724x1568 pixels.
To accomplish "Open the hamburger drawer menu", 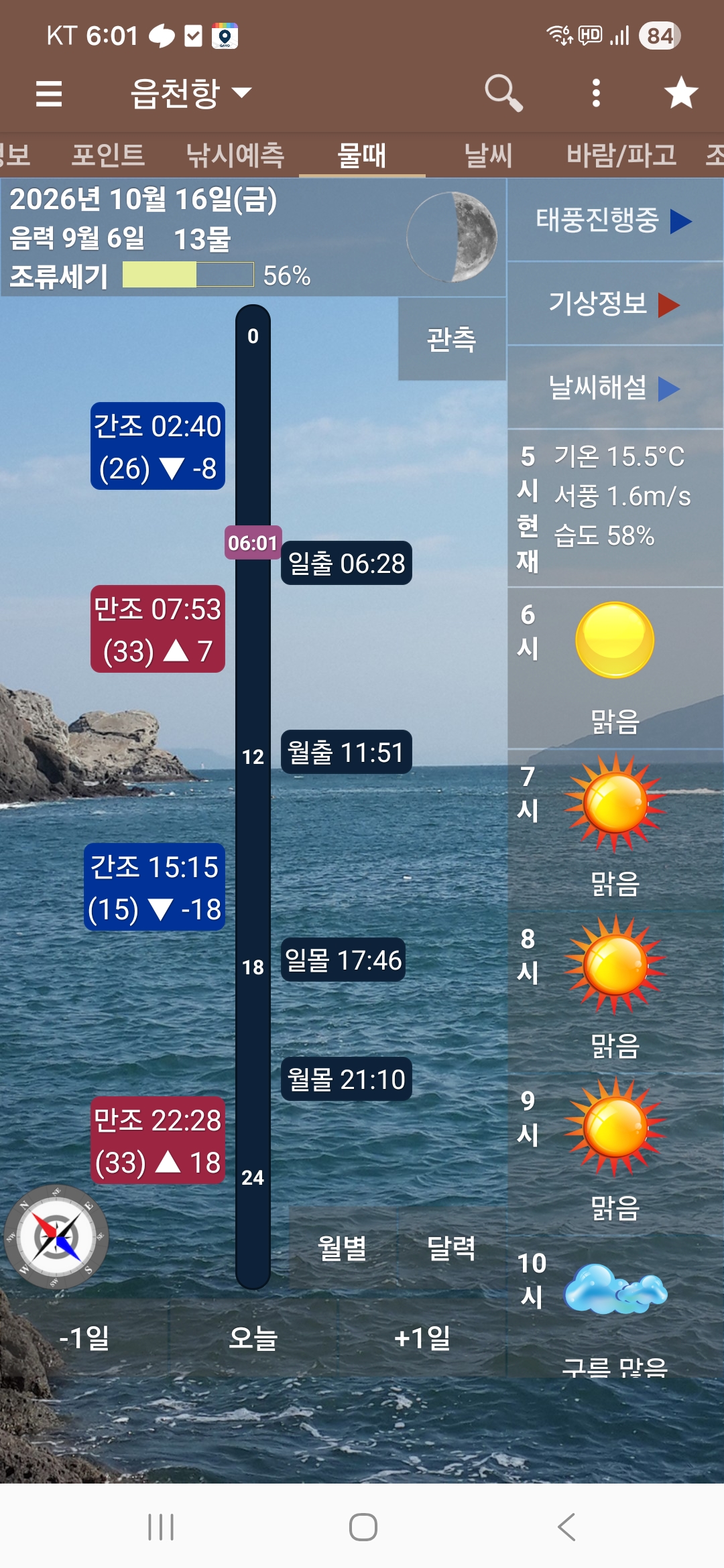I will (x=49, y=93).
